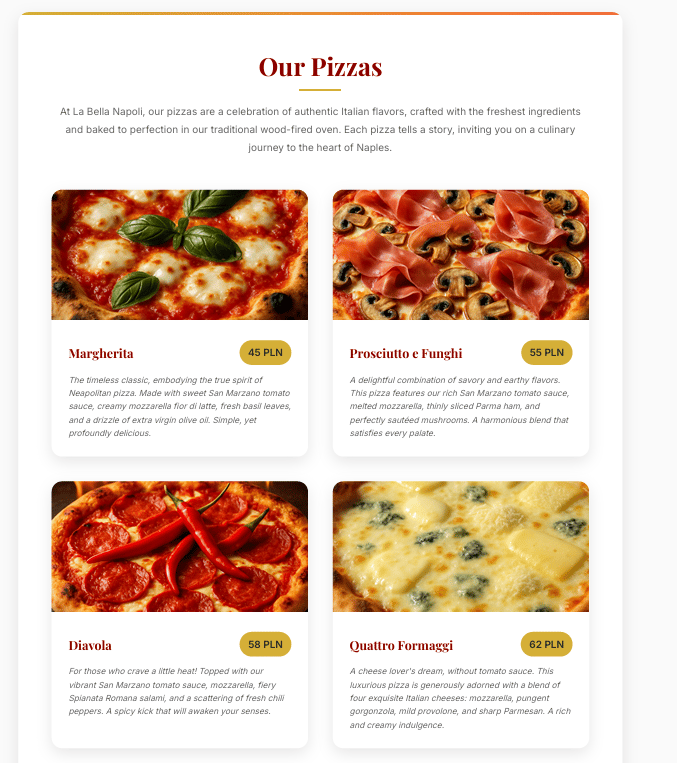Select the Prosciutto e Funghi pizza card
The image size is (677, 763).
coord(460,322)
